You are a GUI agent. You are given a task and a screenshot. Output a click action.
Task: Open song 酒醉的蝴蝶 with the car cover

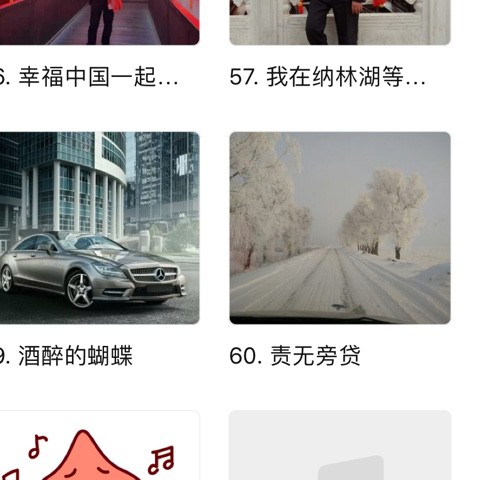click(99, 228)
